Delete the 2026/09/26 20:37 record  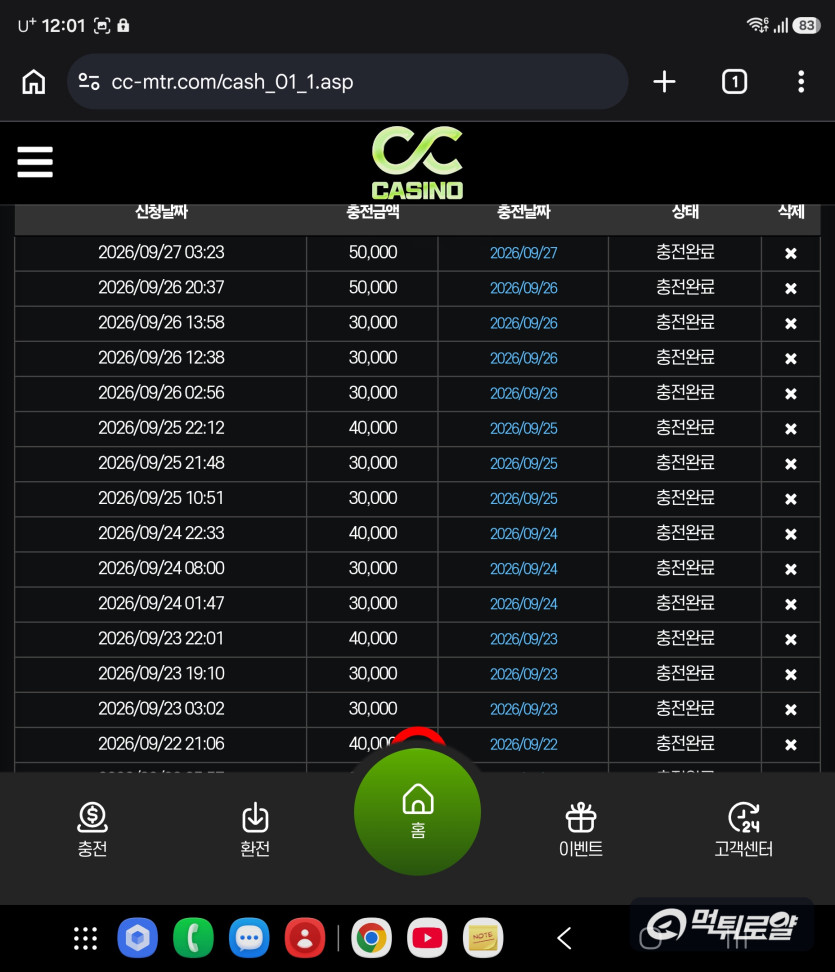coord(790,288)
